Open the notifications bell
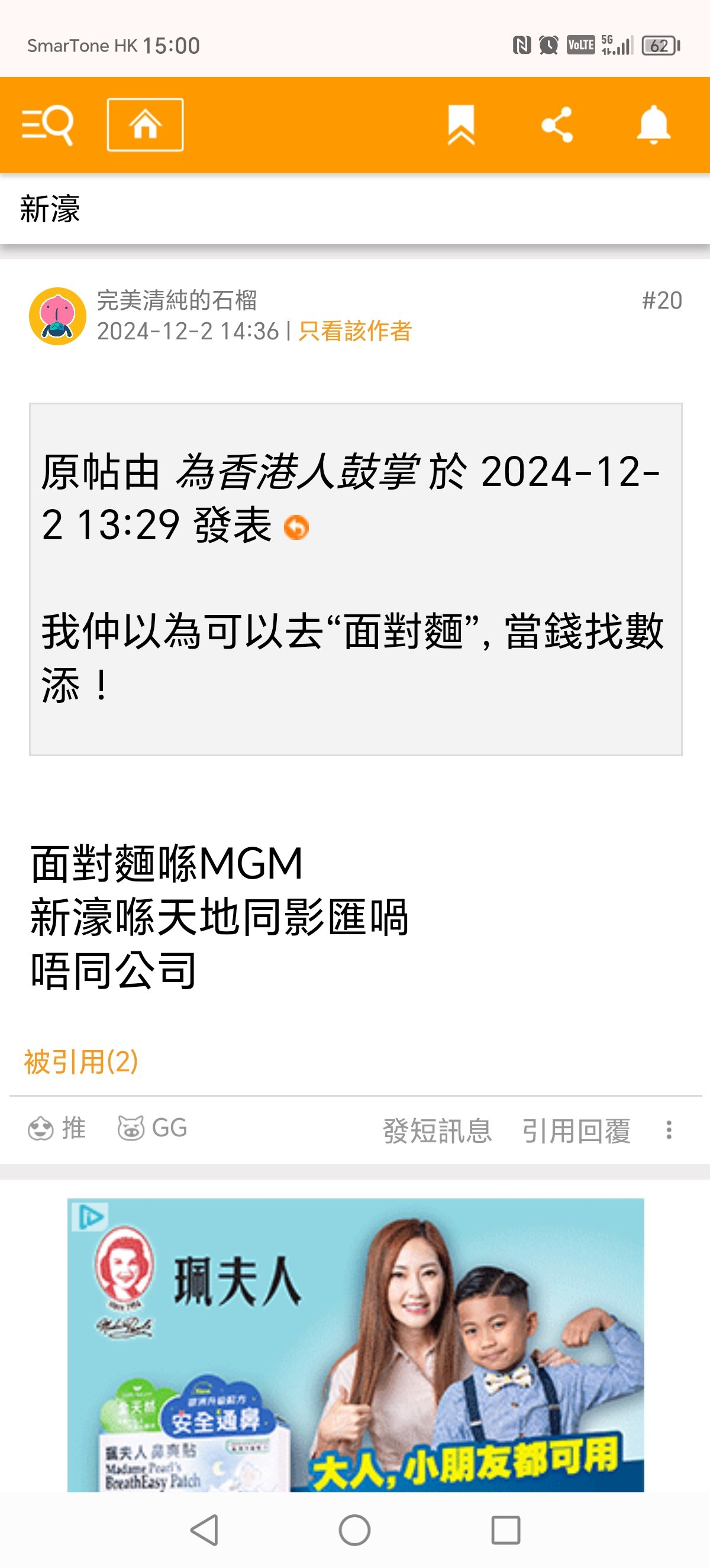 click(x=653, y=125)
